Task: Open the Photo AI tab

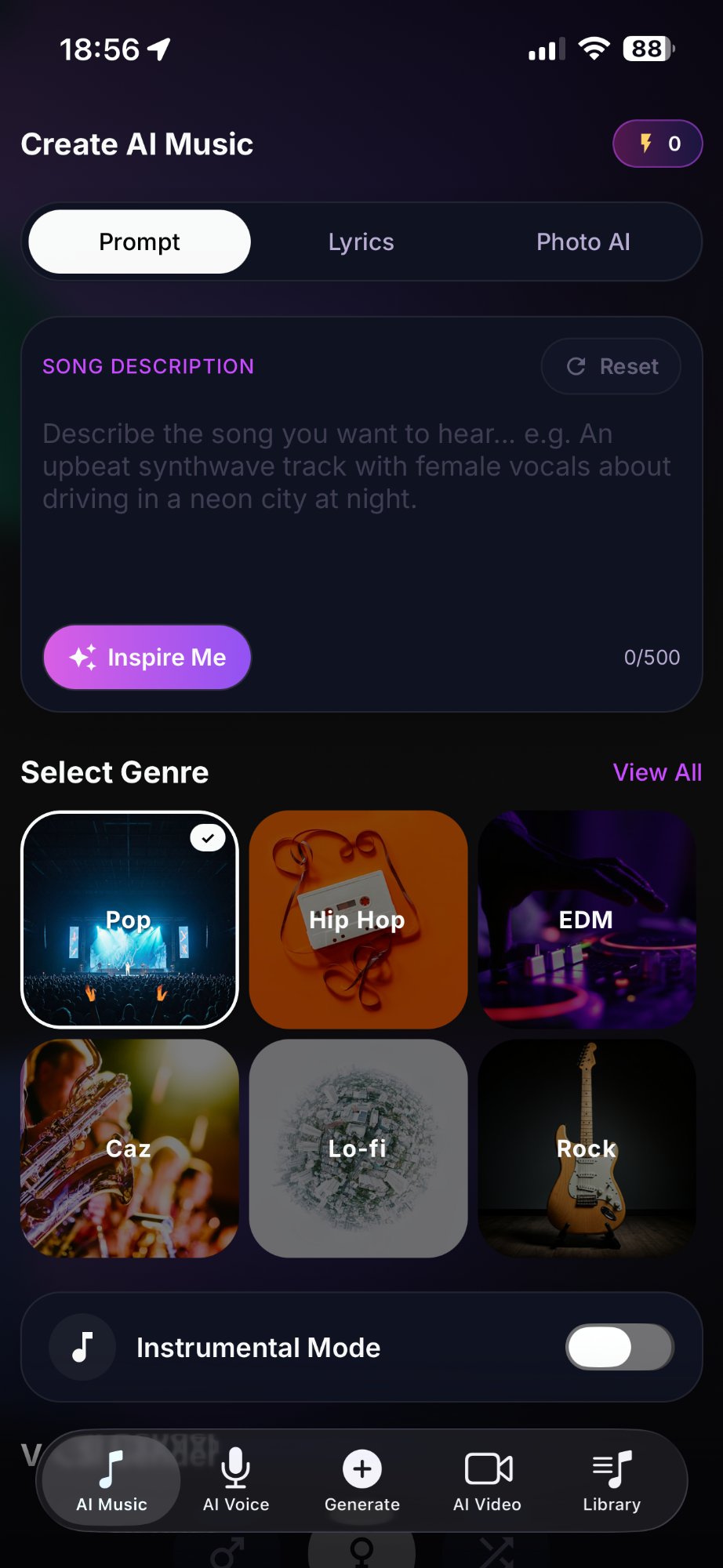Action: [583, 241]
